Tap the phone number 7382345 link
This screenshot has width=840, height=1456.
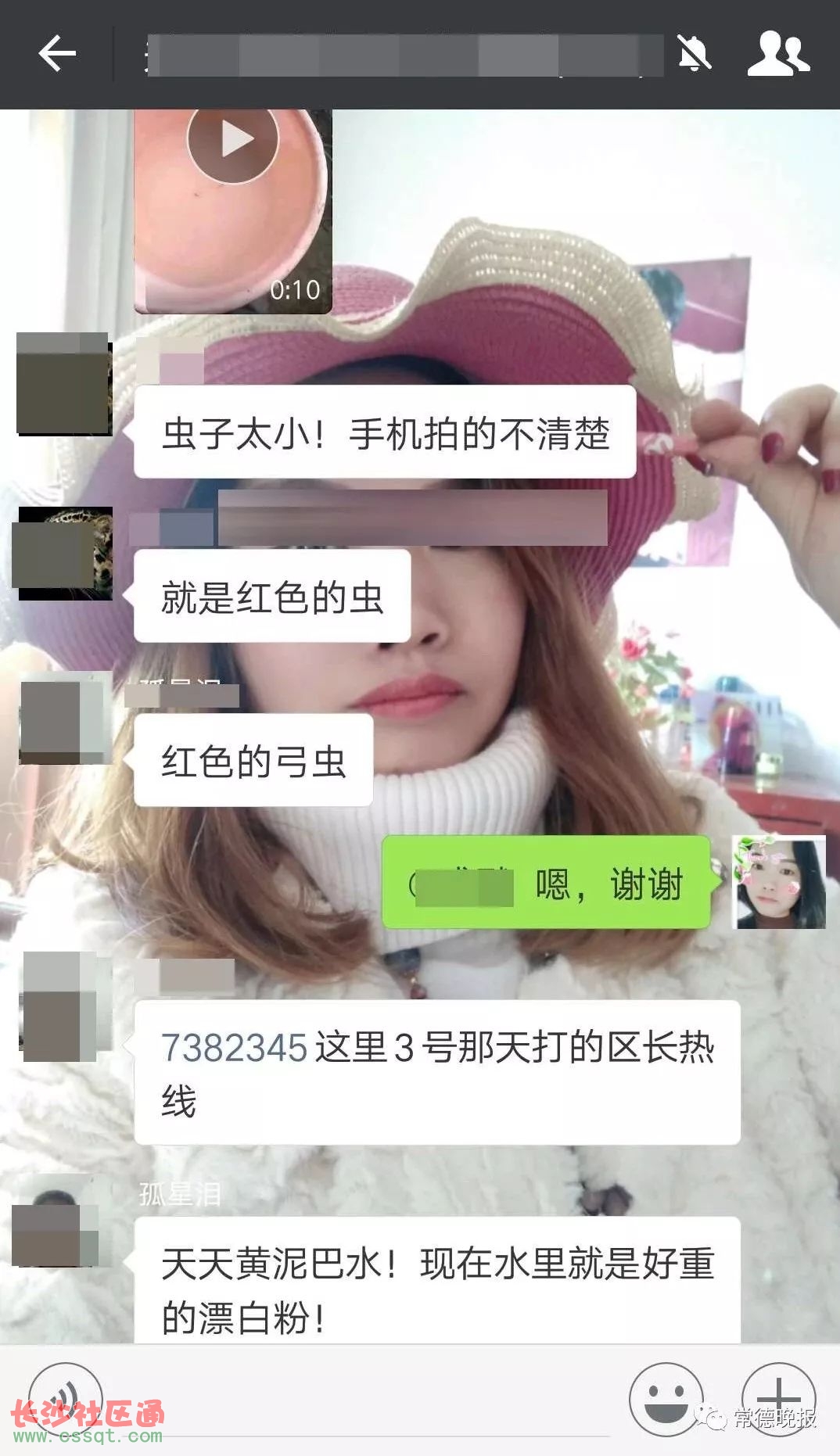point(234,1048)
